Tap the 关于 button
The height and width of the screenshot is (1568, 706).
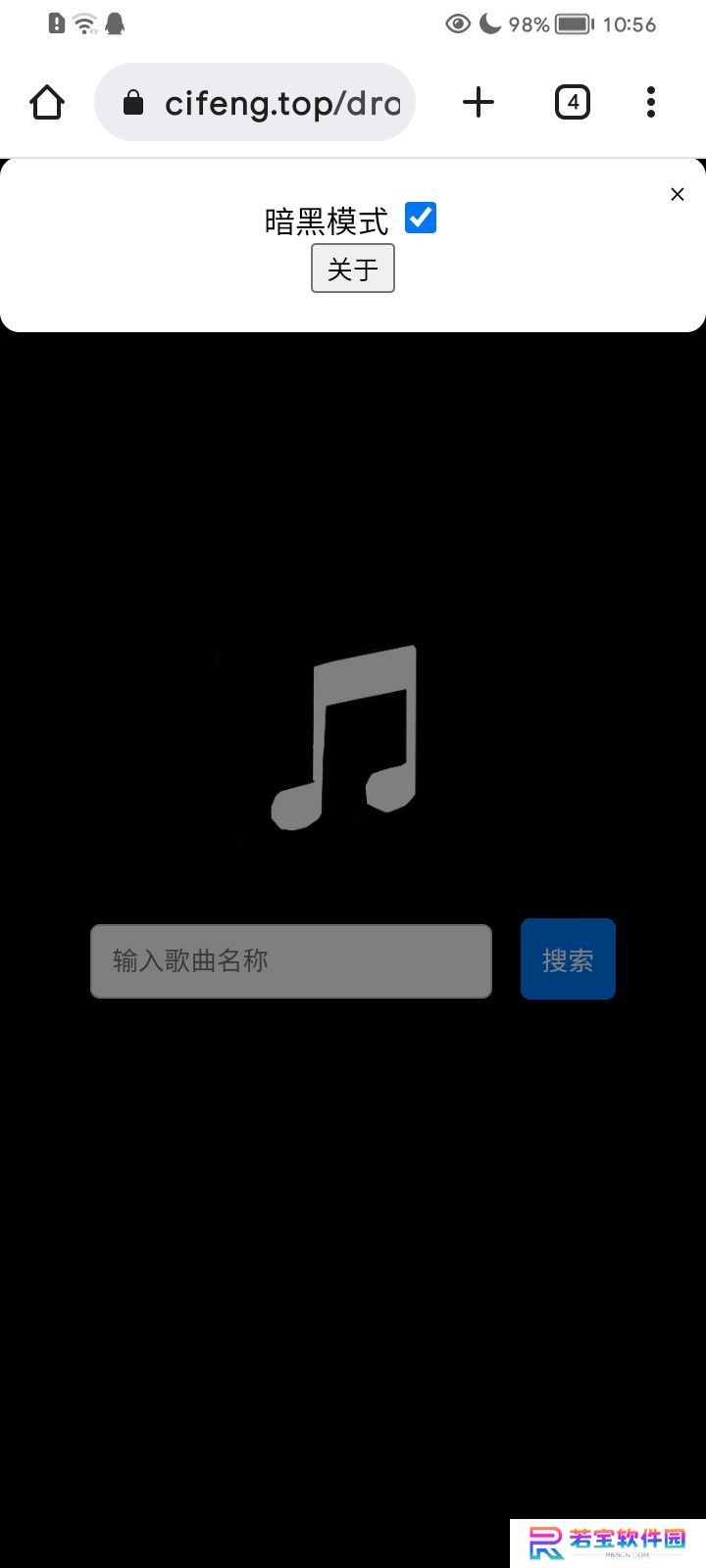coord(353,269)
